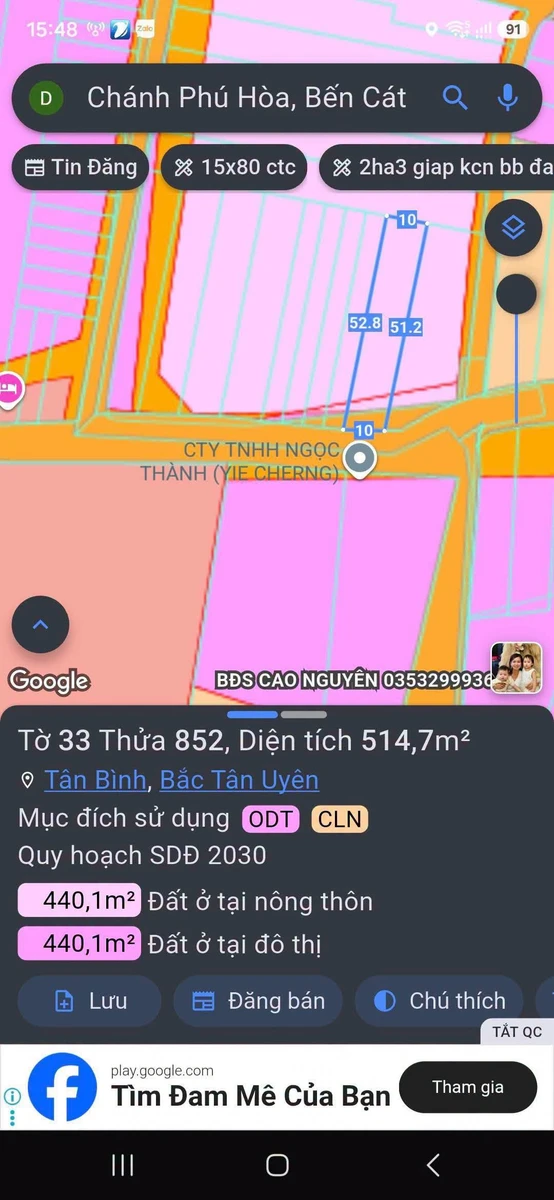Tap the layer opacity slider handle

click(516, 294)
